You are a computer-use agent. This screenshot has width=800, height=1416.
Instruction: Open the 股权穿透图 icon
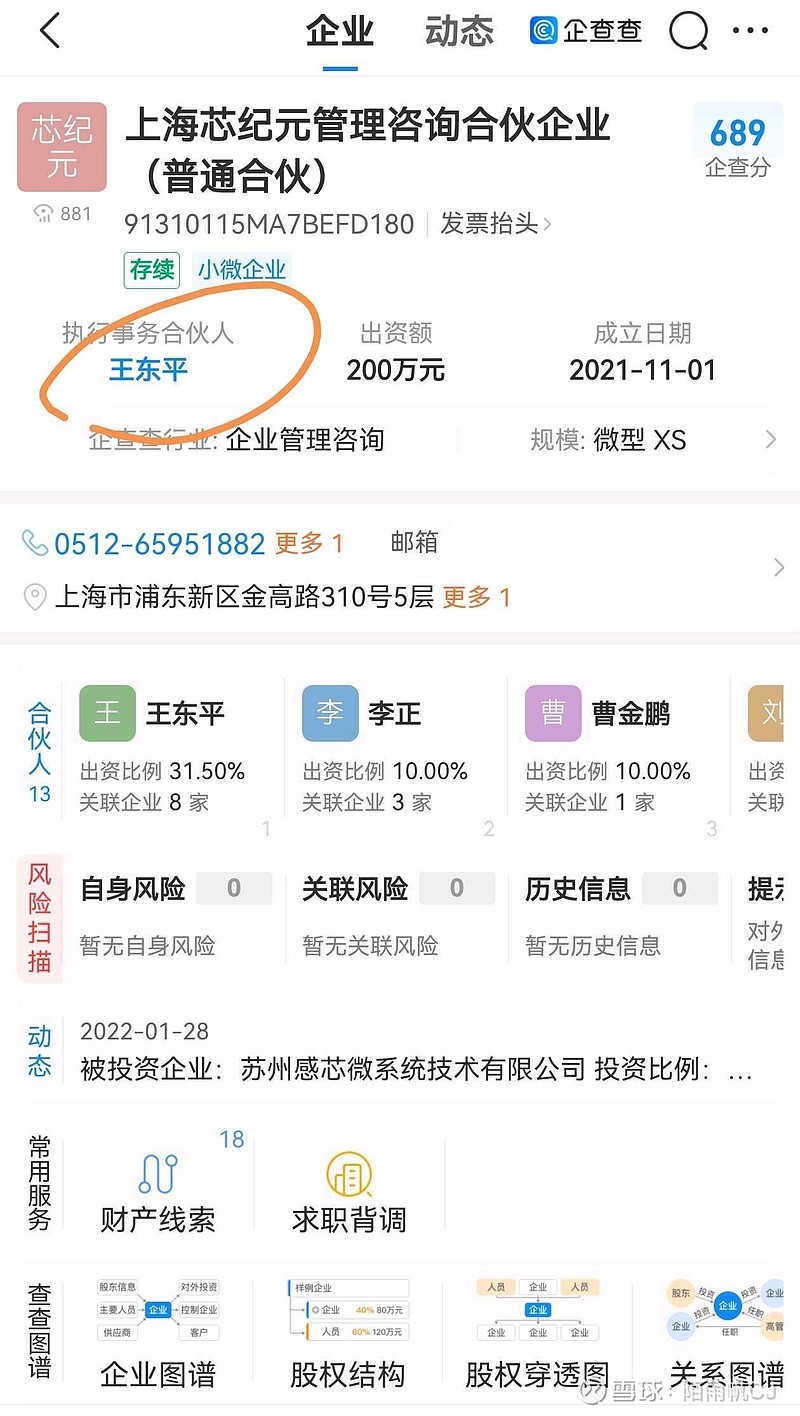(537, 1310)
